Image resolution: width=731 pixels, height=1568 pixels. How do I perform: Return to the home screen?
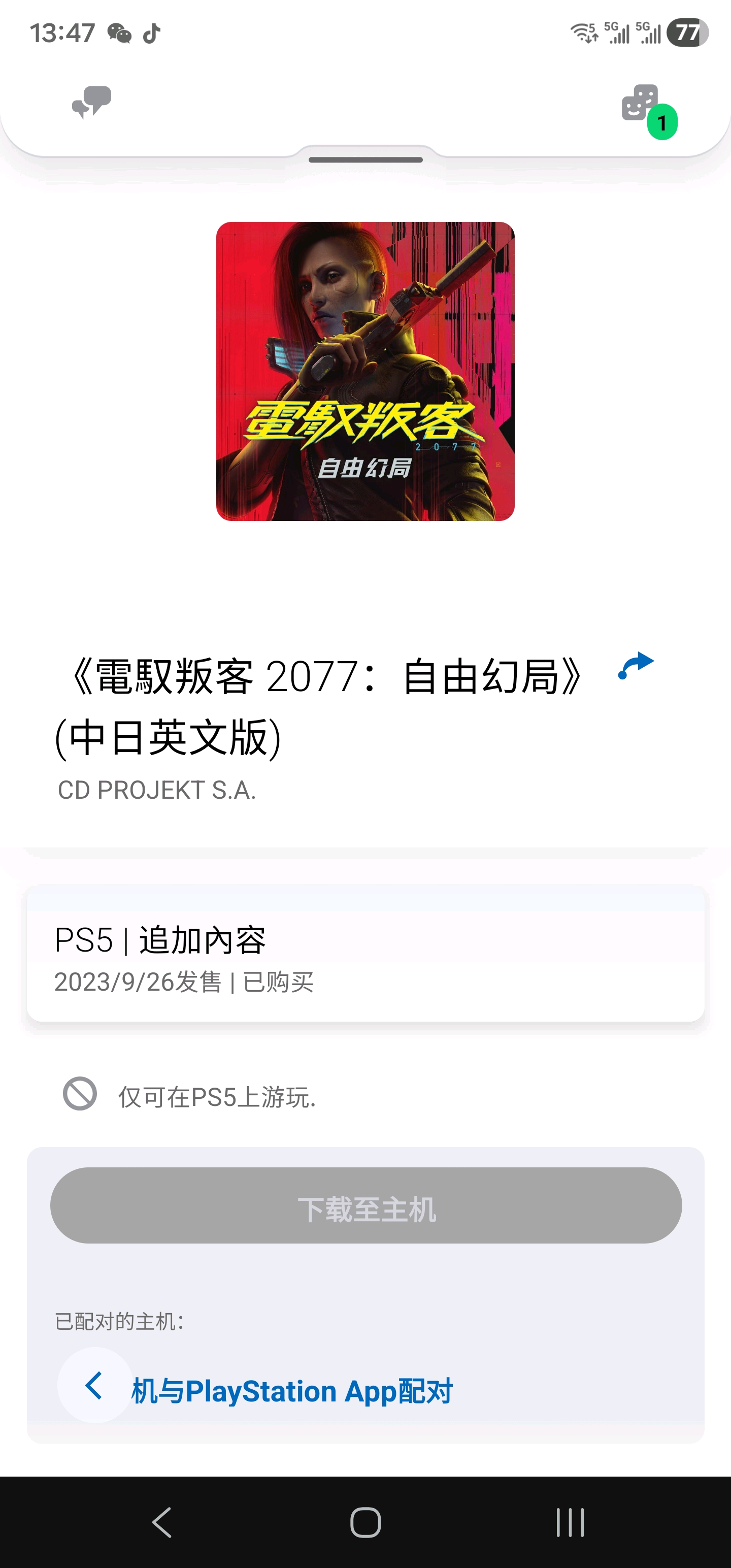[x=366, y=1522]
